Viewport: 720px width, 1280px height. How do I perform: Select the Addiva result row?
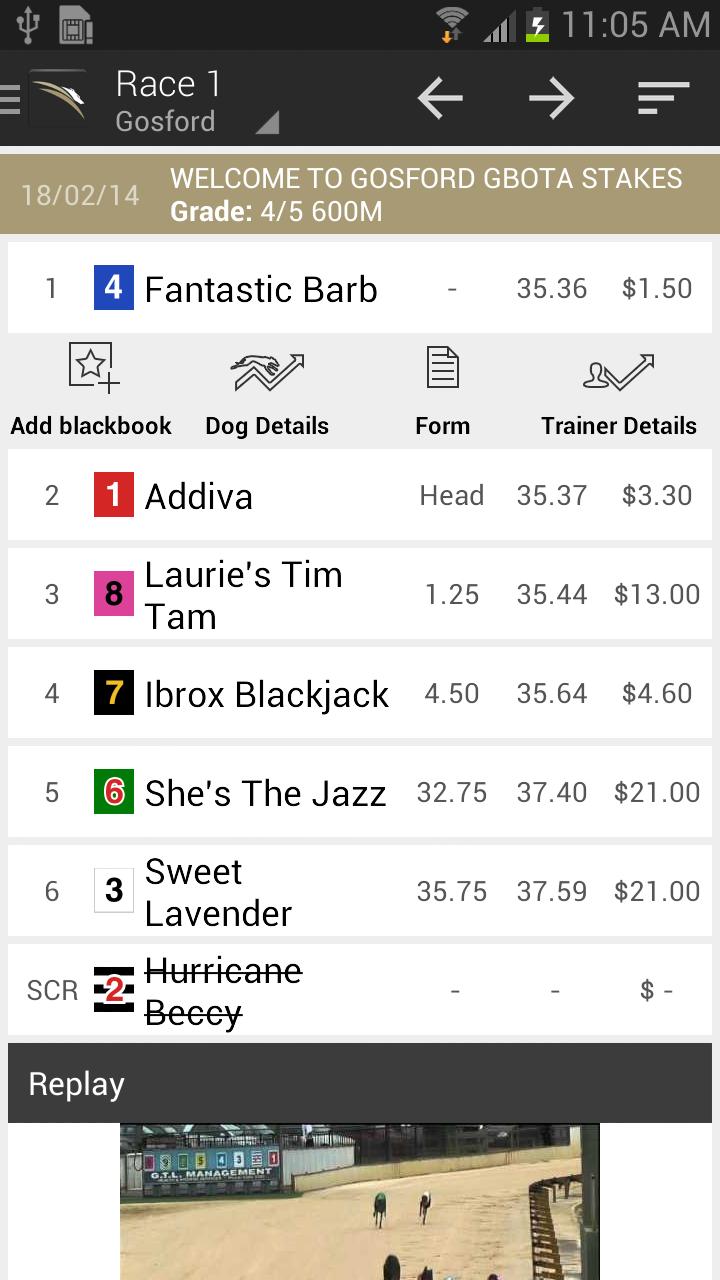click(360, 496)
